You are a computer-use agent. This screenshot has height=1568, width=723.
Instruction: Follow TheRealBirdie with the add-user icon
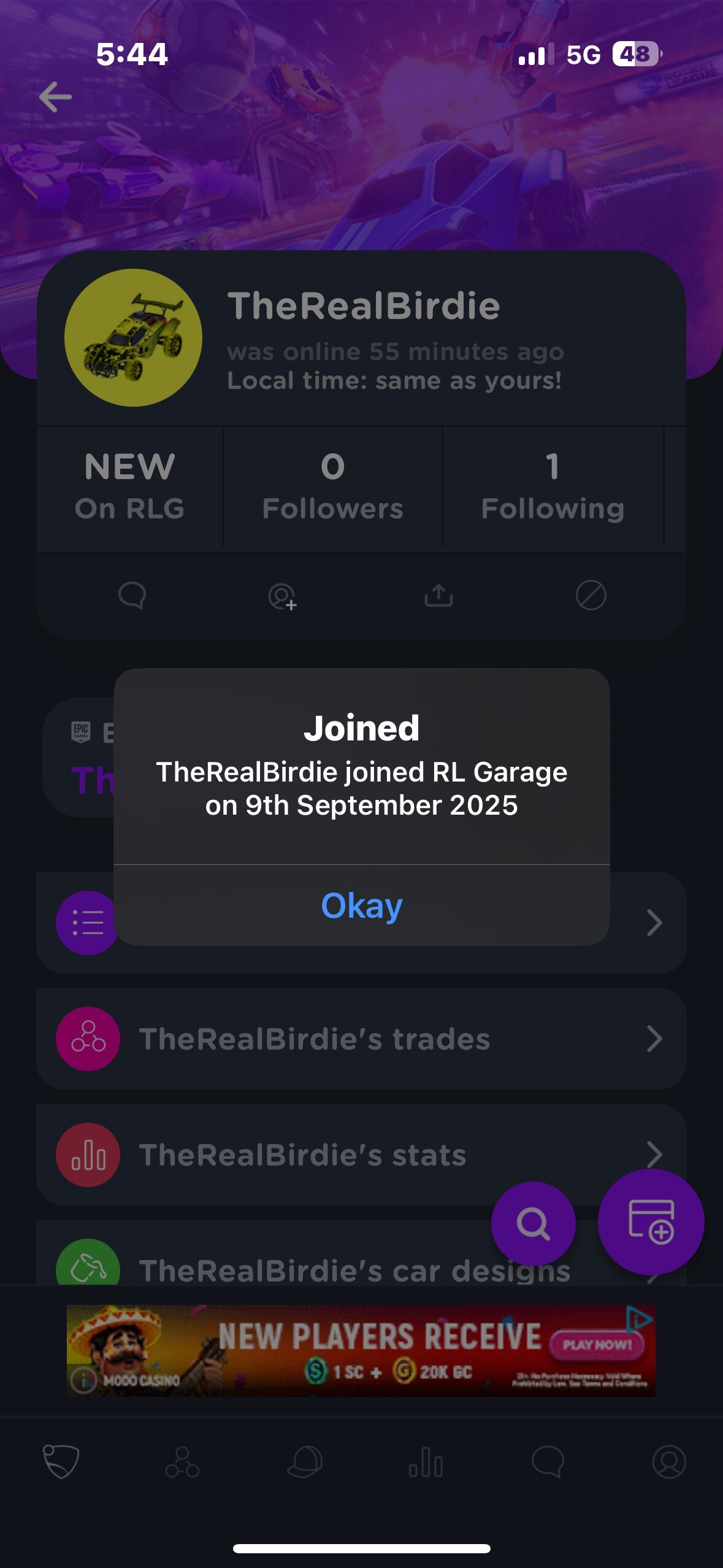coord(283,596)
